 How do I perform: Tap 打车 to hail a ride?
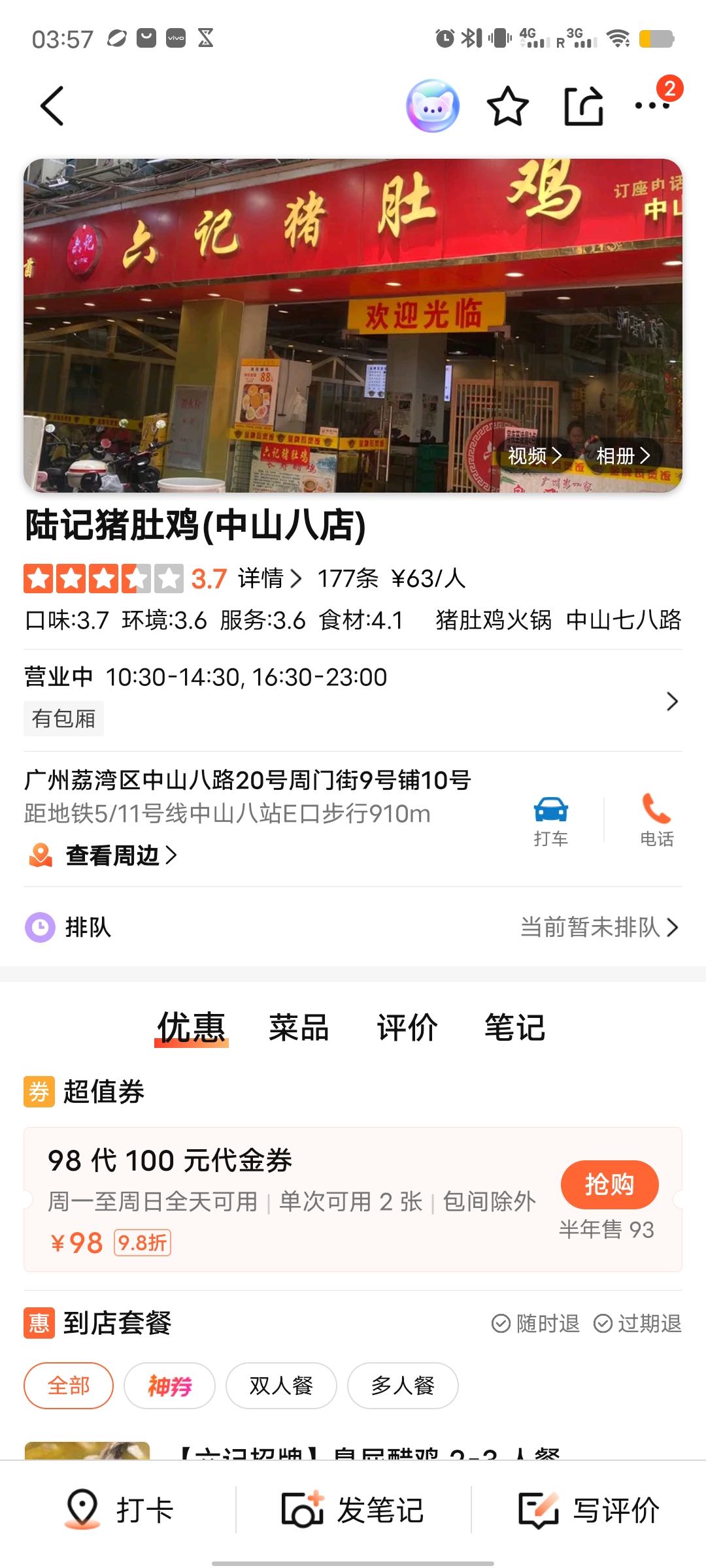[550, 821]
